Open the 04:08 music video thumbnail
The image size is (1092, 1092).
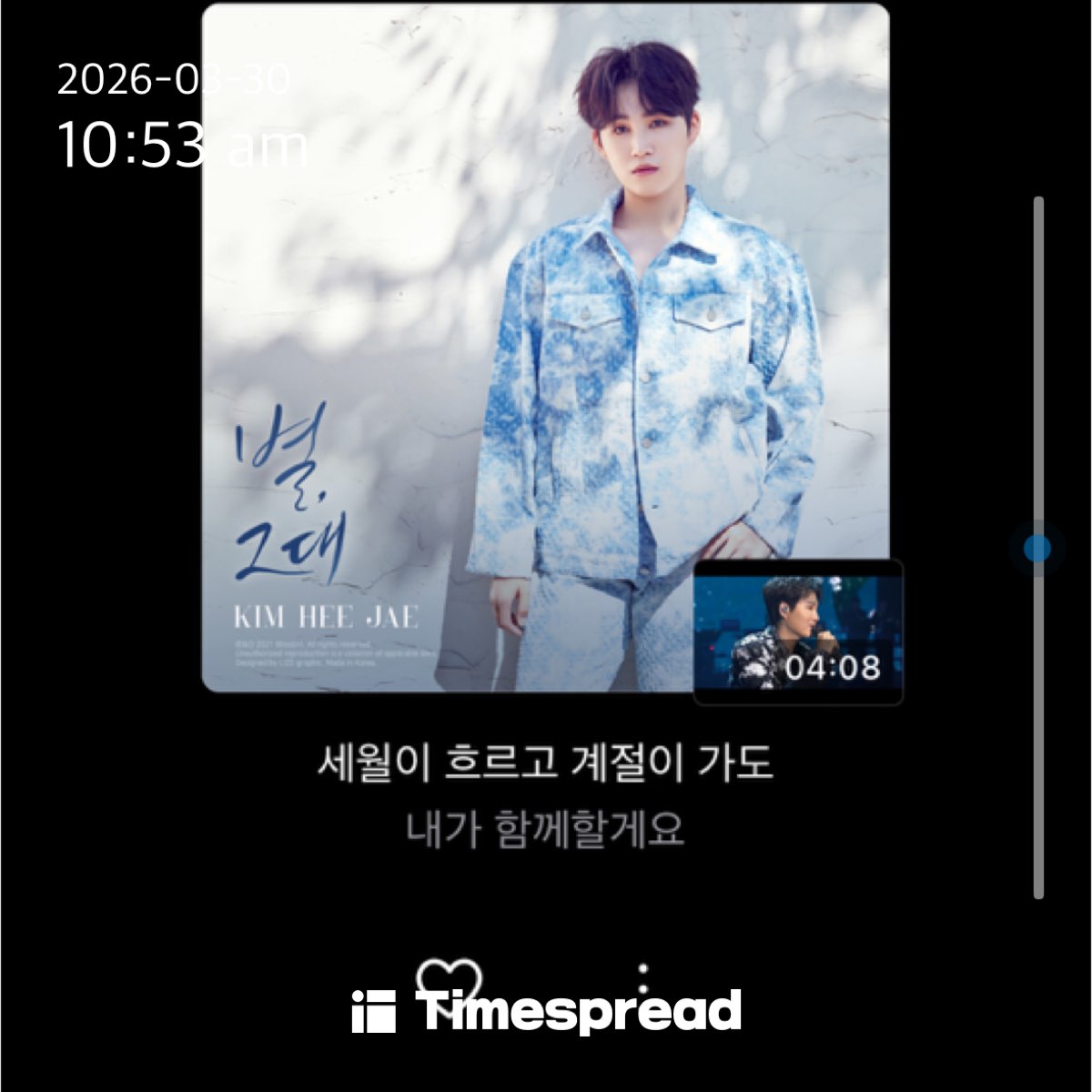pyautogui.click(x=798, y=632)
